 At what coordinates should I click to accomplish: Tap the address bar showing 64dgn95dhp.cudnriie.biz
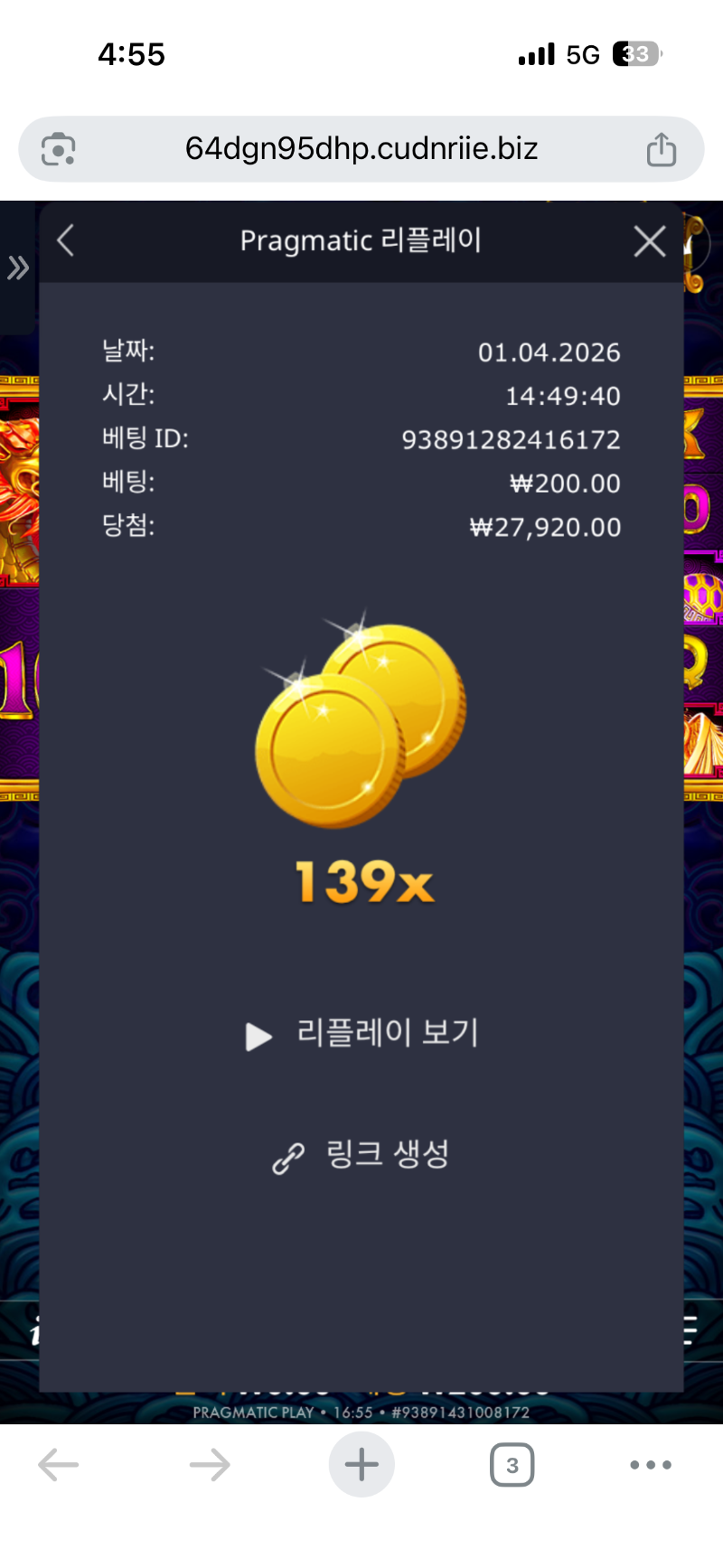[x=361, y=149]
